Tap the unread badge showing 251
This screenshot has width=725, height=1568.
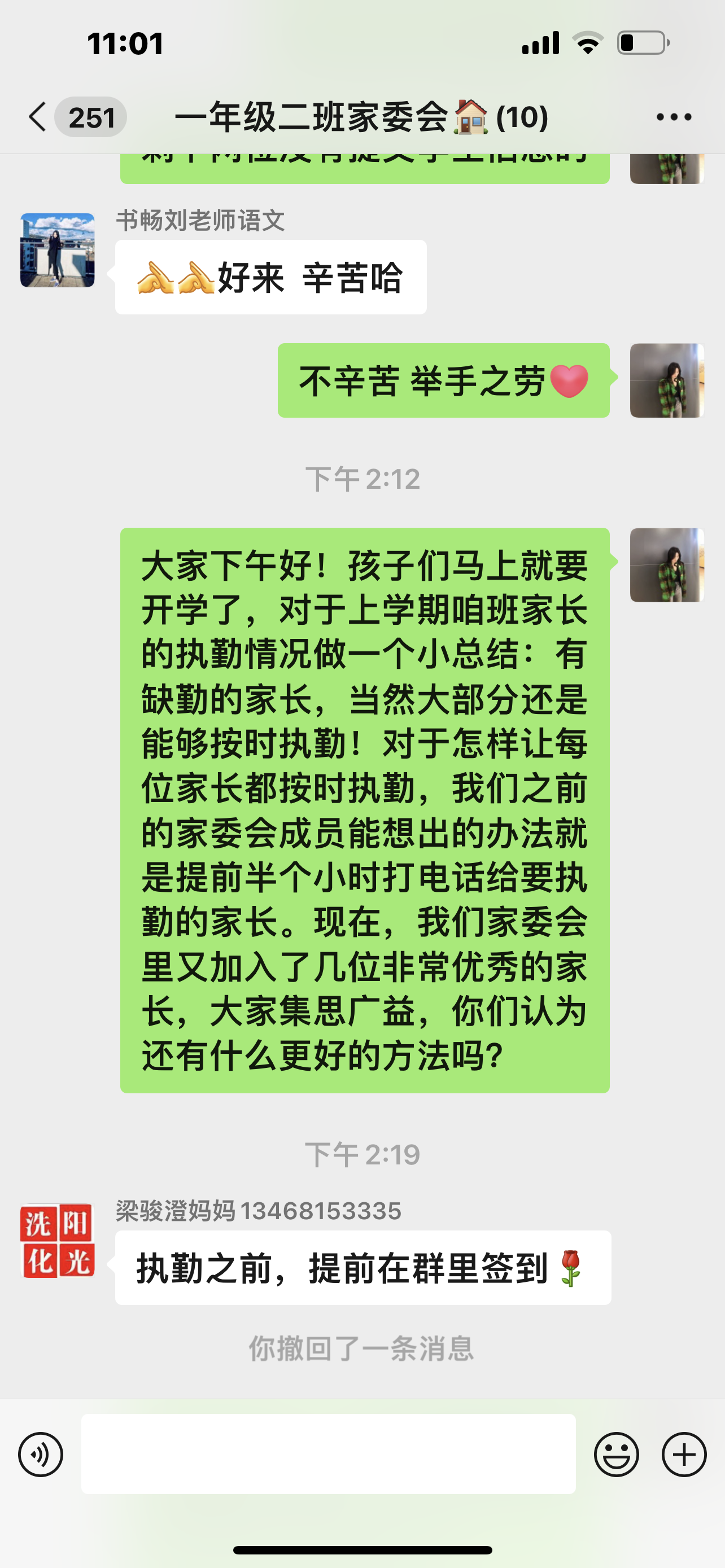pyautogui.click(x=91, y=115)
